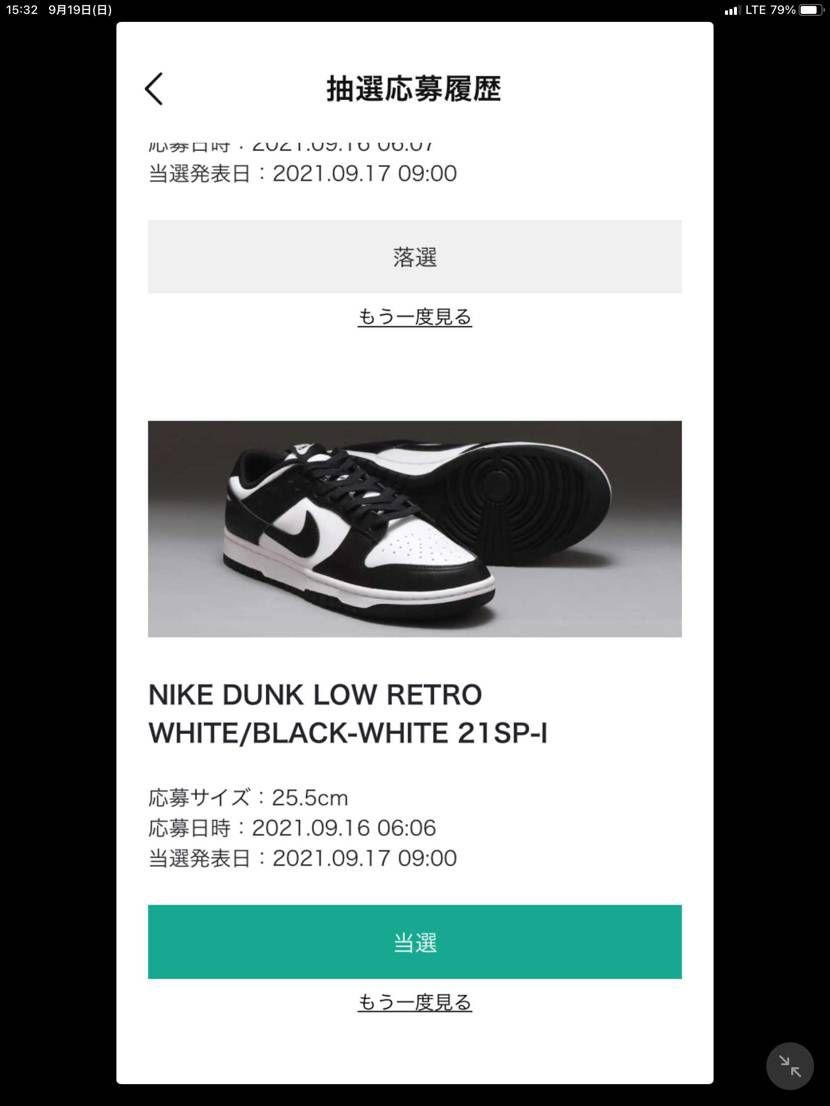Open the Nike Dunk Low Retro image
The height and width of the screenshot is (1106, 830).
pos(414,529)
